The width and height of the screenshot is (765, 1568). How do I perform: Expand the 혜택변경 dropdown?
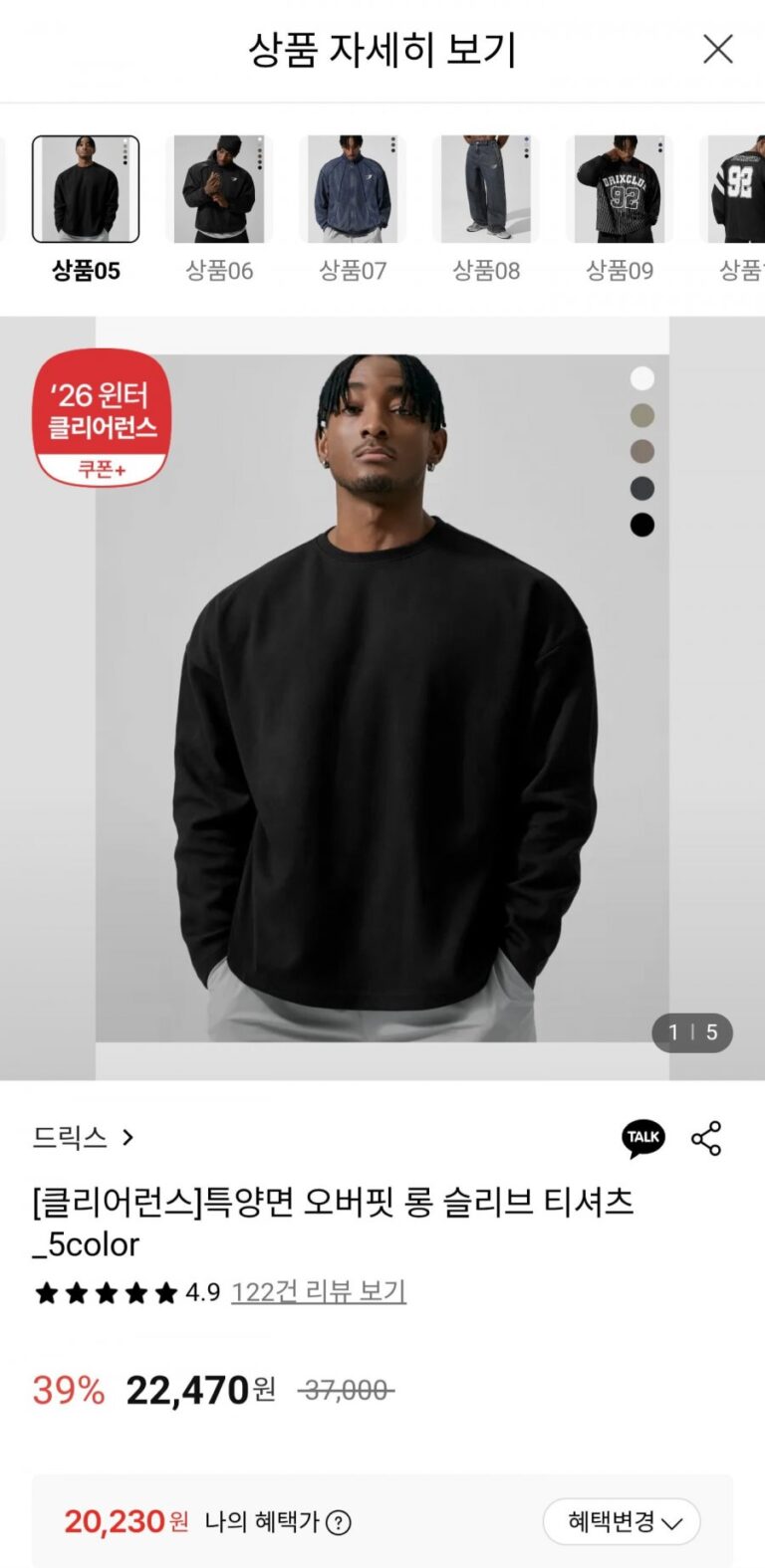[x=622, y=1522]
